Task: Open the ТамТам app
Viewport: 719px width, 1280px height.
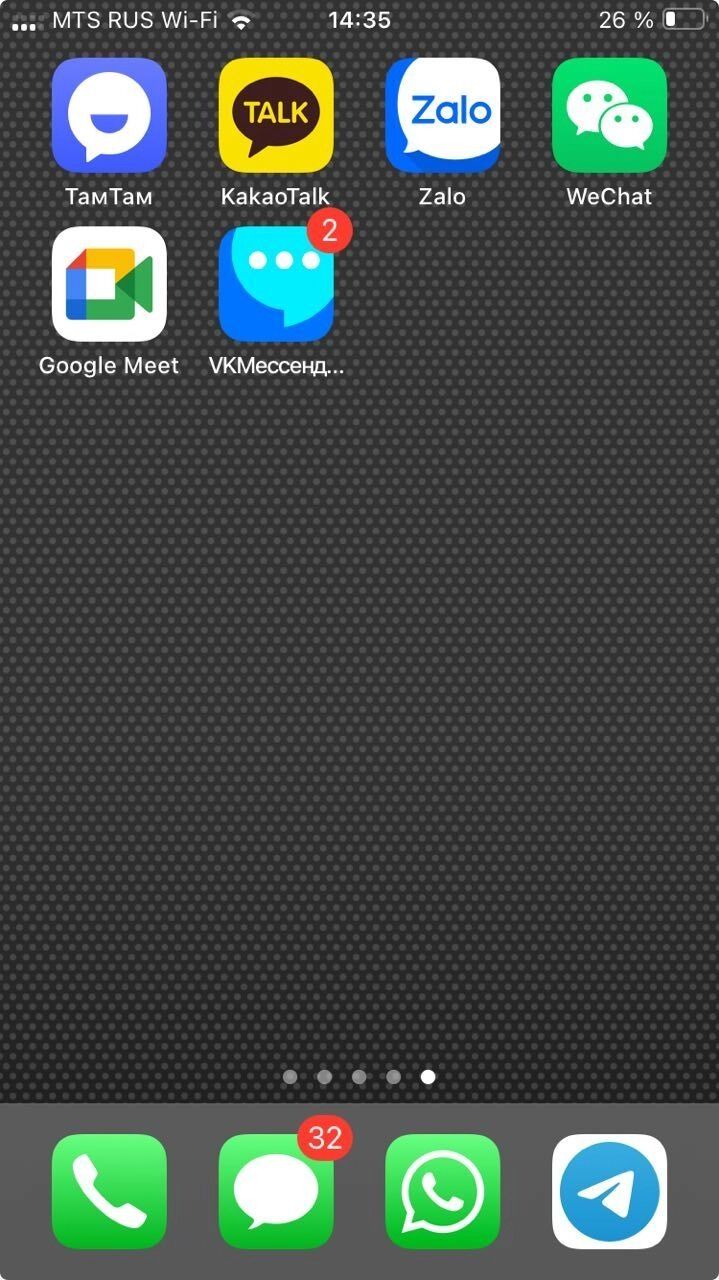Action: pyautogui.click(x=109, y=116)
